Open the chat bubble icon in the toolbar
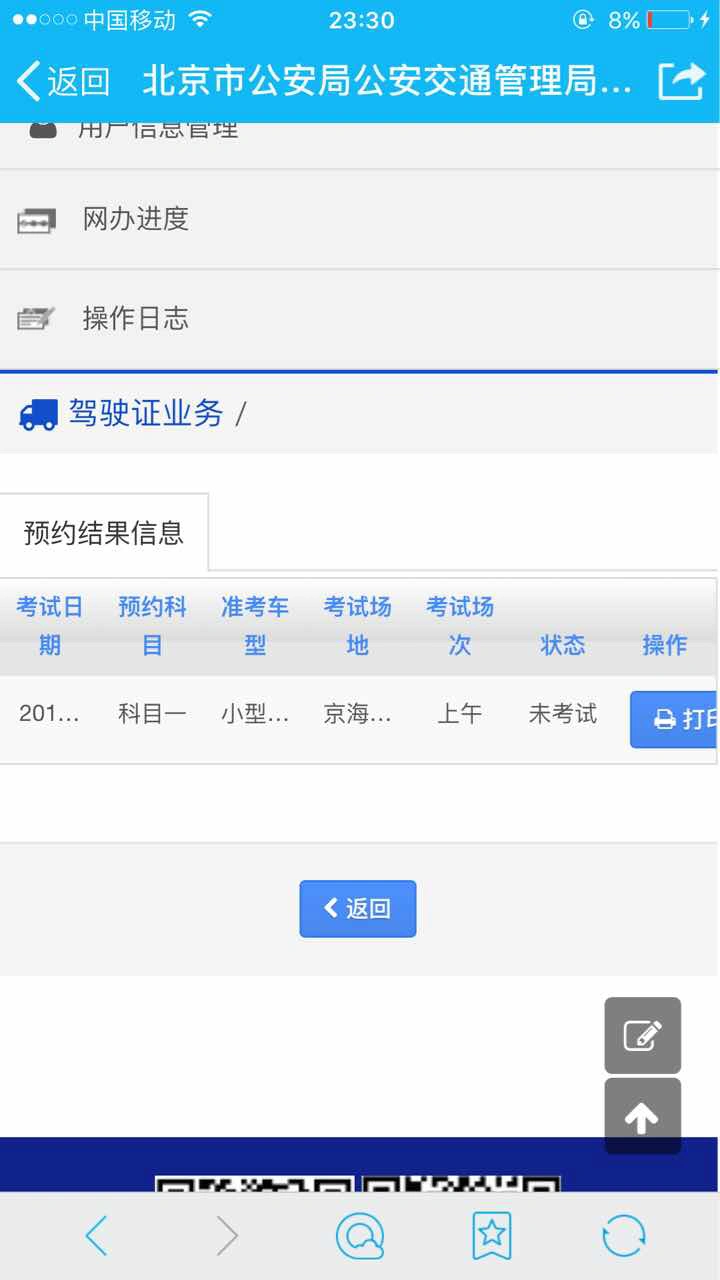 (360, 1236)
